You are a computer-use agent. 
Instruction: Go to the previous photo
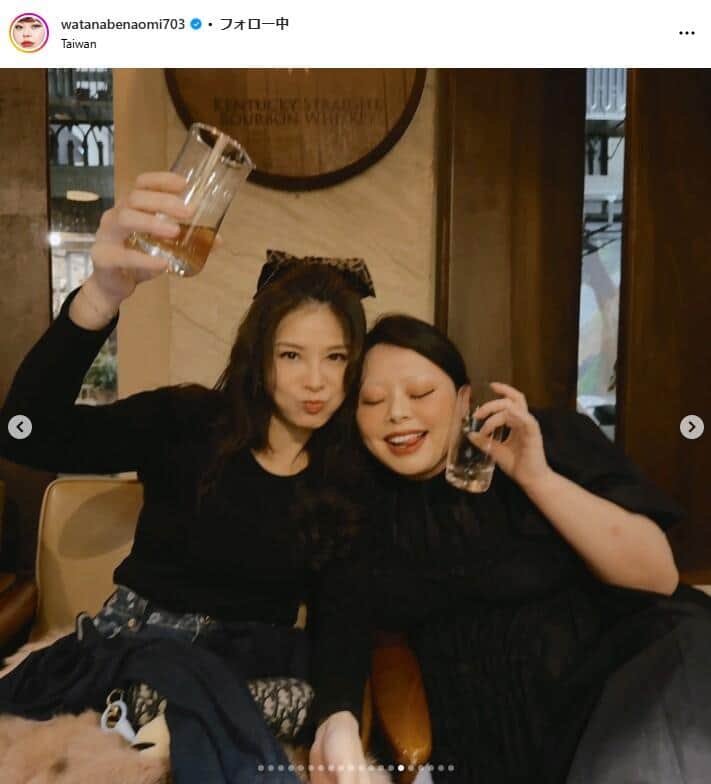tap(20, 427)
